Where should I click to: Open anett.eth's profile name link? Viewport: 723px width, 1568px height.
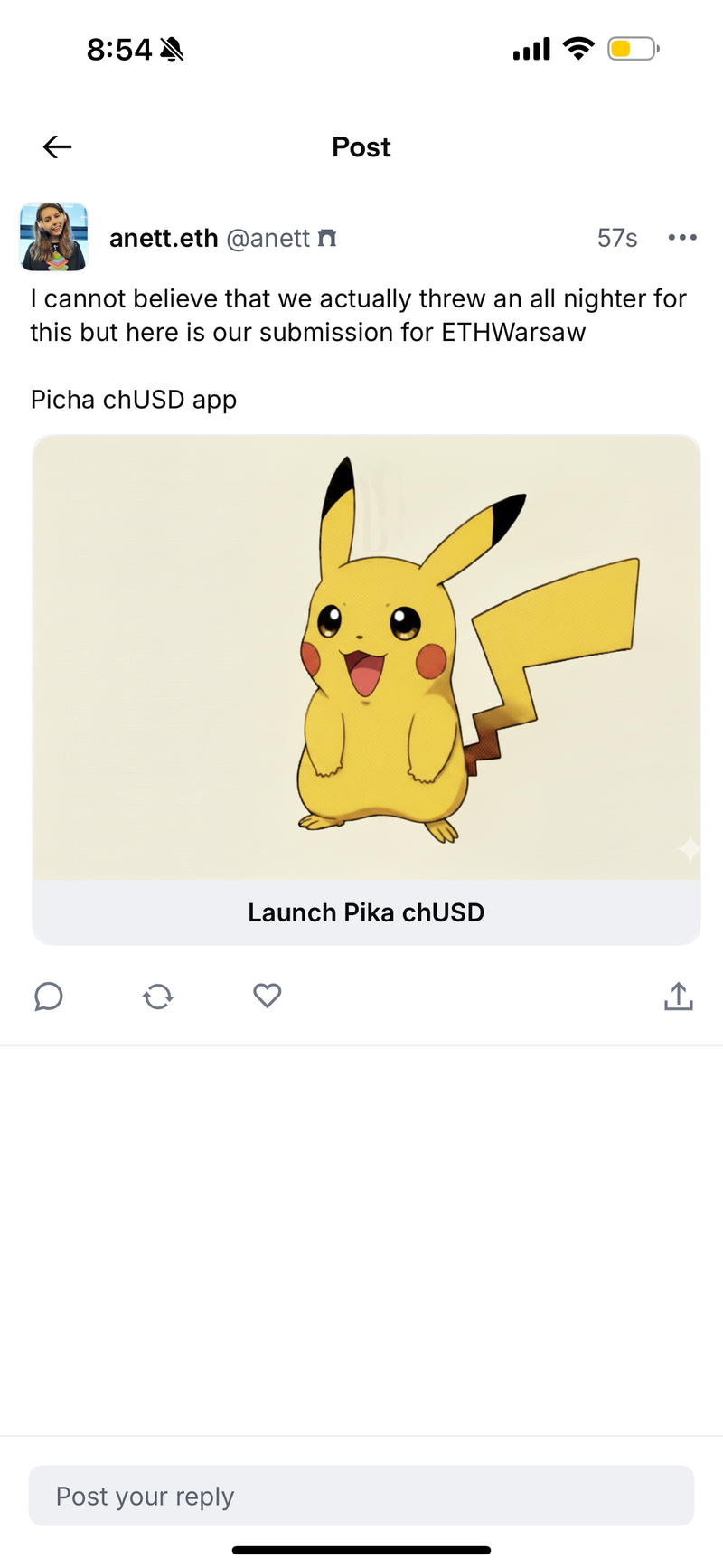164,238
